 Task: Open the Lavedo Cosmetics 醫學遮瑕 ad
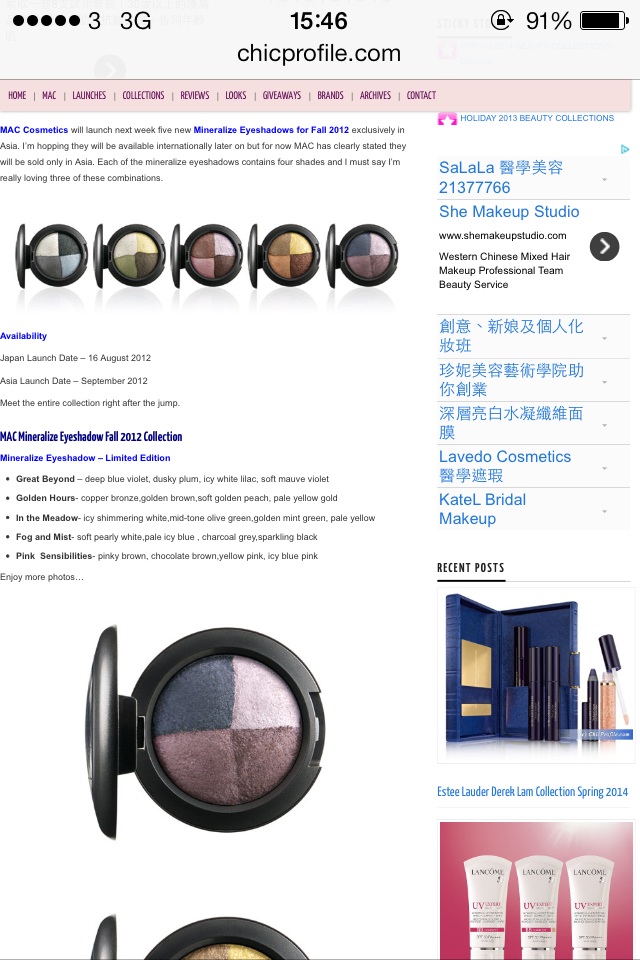point(505,466)
